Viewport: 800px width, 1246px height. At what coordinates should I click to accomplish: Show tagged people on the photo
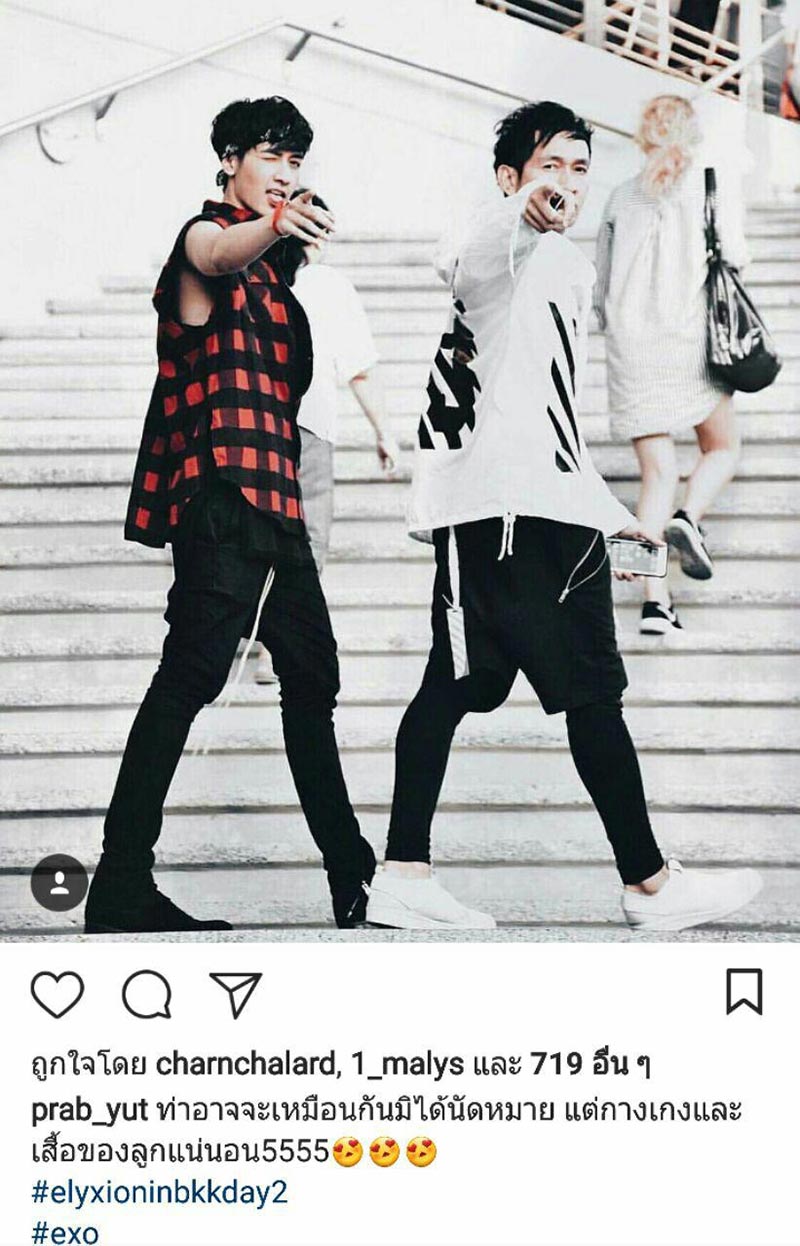(59, 882)
